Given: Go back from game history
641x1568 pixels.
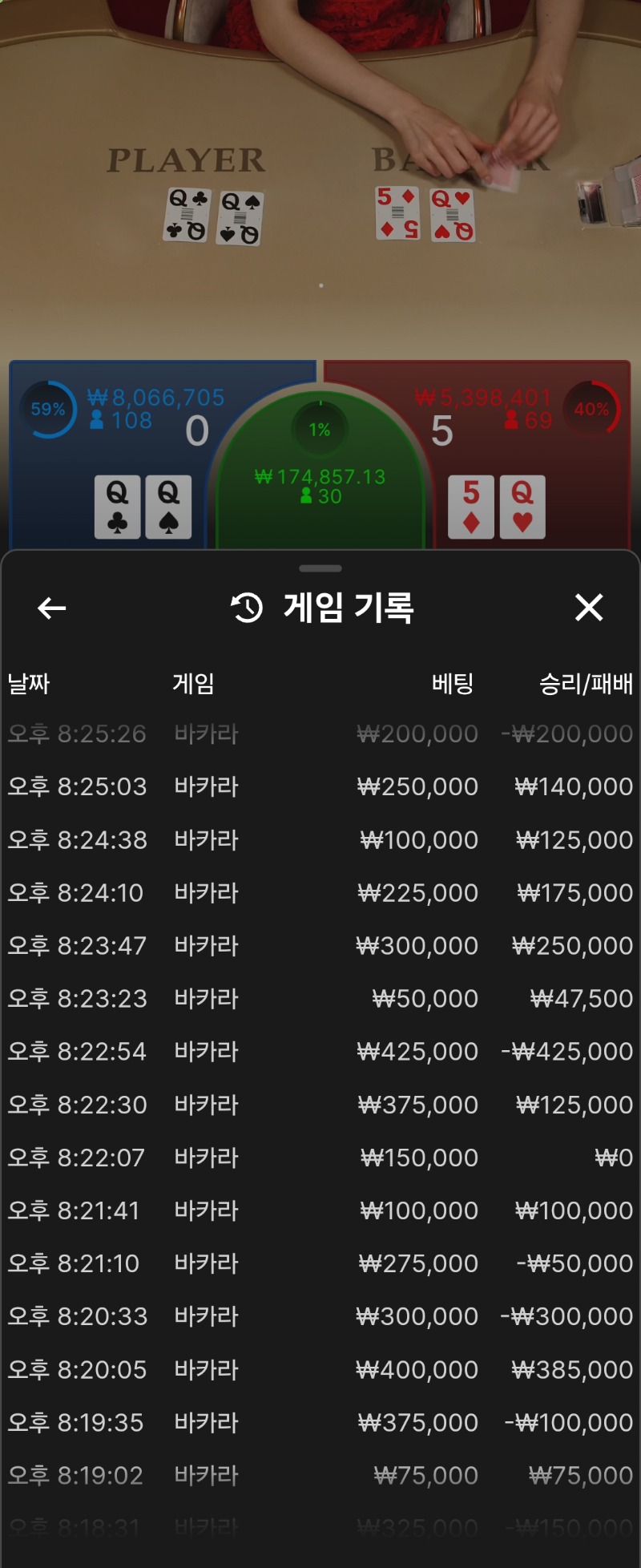Looking at the screenshot, I should tap(52, 608).
